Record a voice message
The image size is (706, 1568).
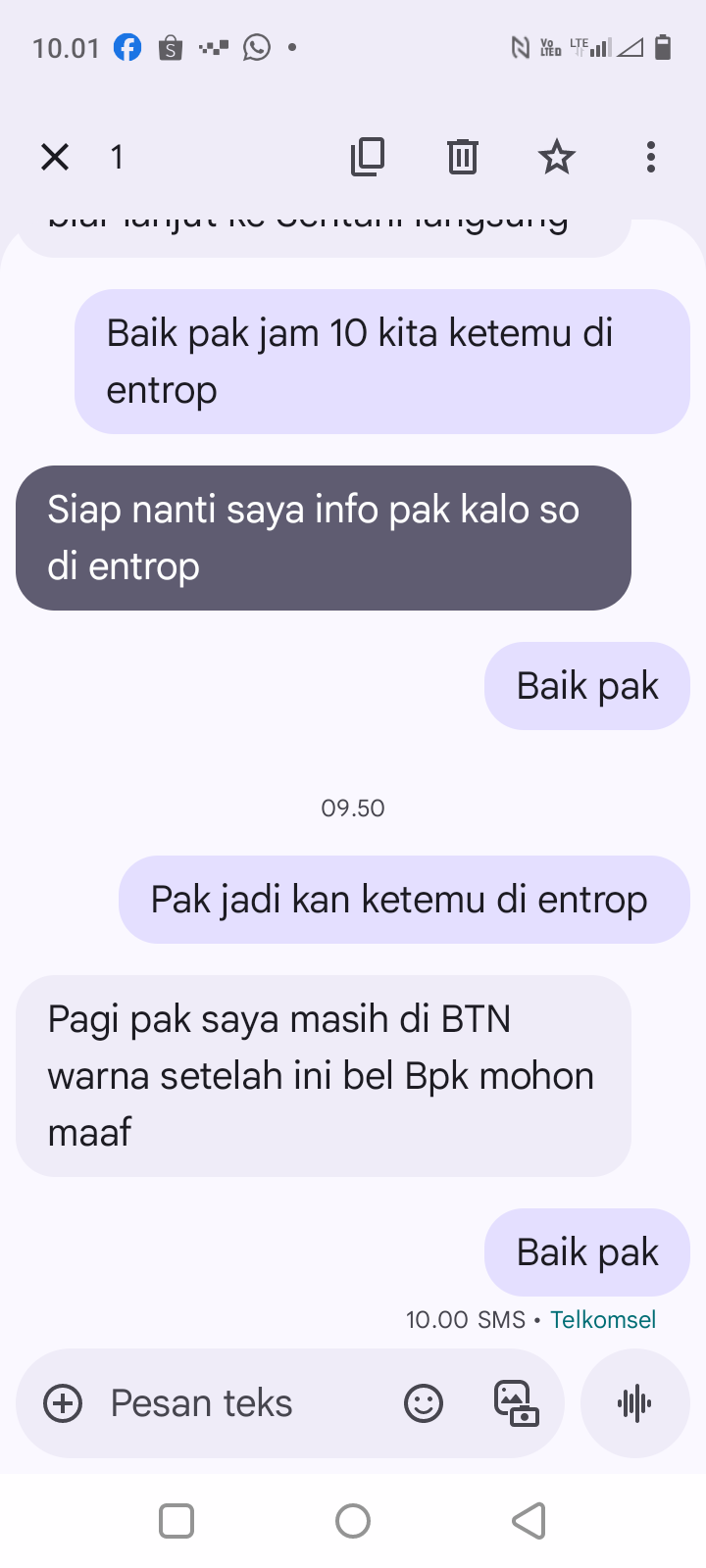634,1403
